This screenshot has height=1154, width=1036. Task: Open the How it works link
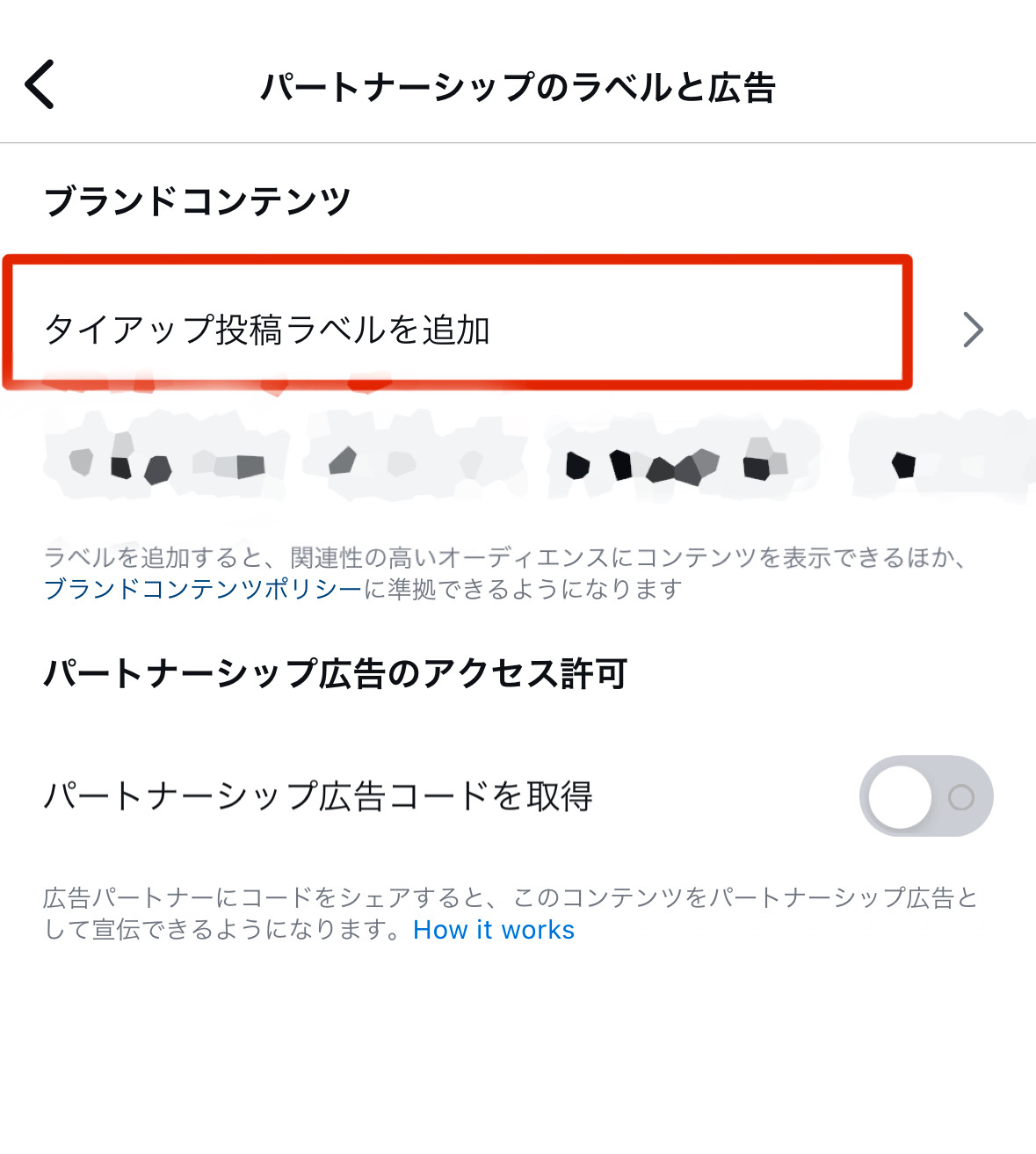[x=494, y=930]
